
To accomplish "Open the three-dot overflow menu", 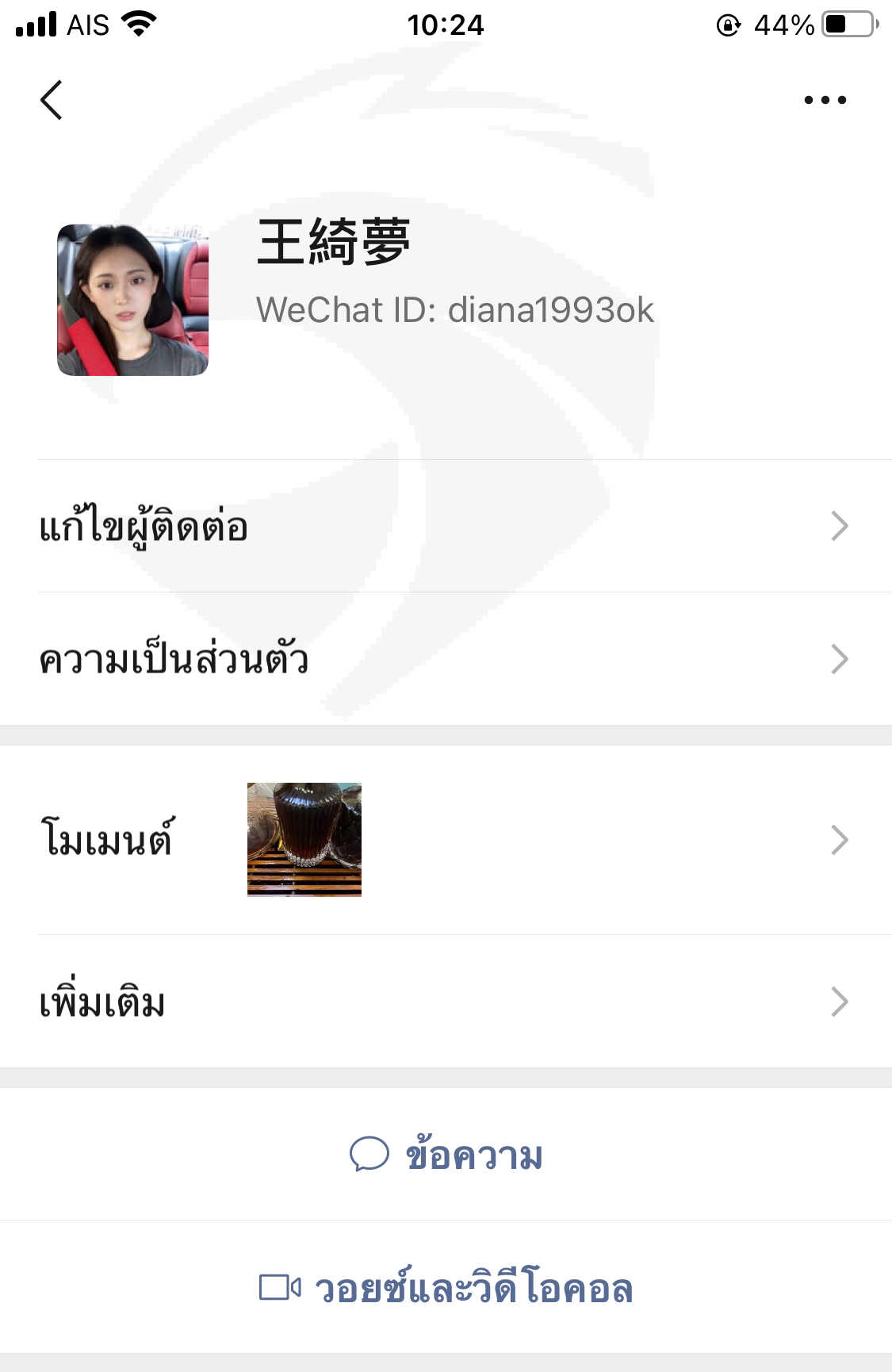I will coord(825,100).
